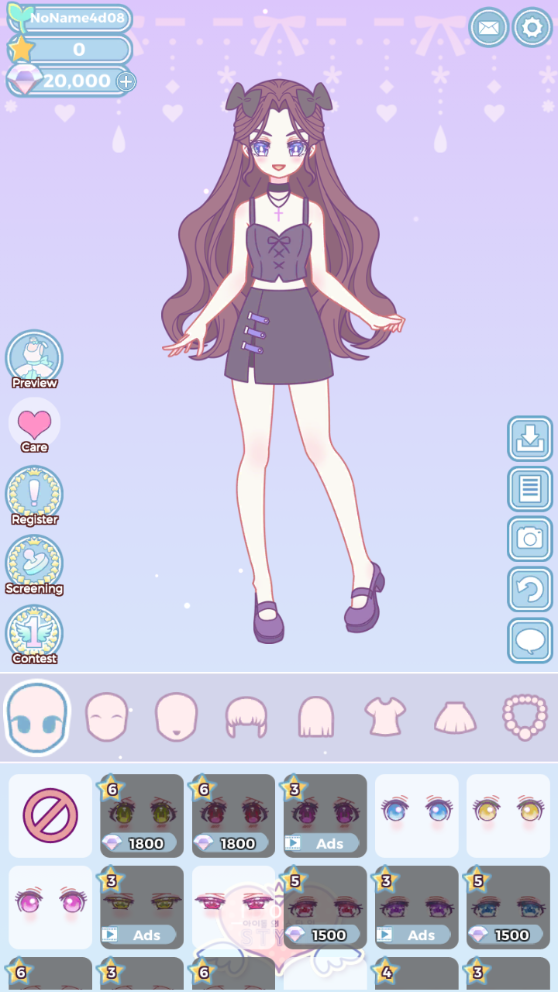Take a snapshot with camera icon

click(x=530, y=539)
